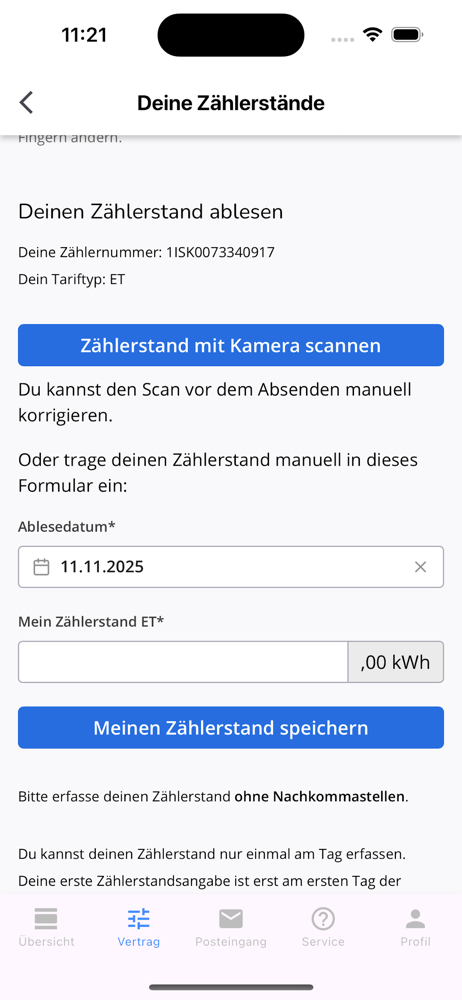The width and height of the screenshot is (462, 1000).
Task: Go to the Service tab
Action: click(x=323, y=927)
